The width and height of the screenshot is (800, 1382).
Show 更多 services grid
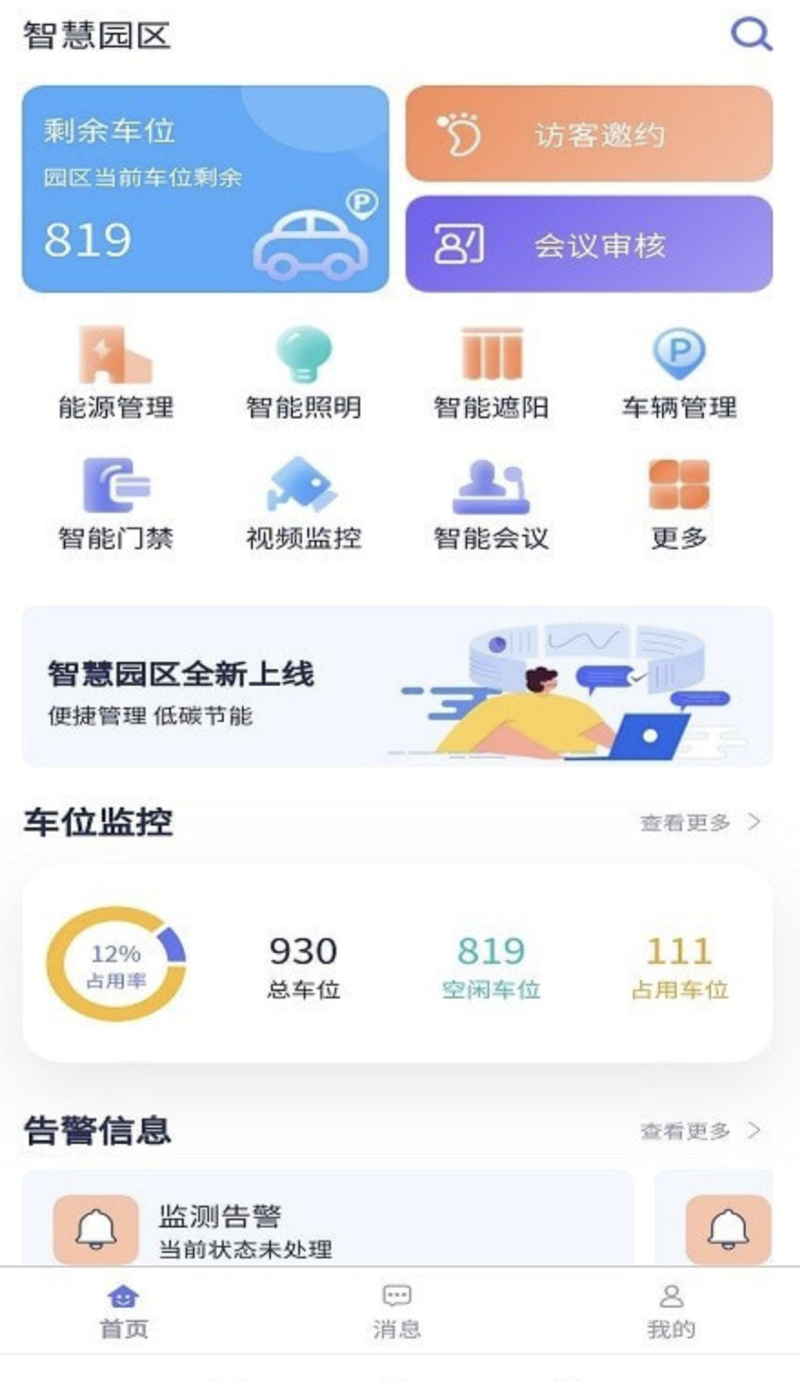[x=679, y=503]
